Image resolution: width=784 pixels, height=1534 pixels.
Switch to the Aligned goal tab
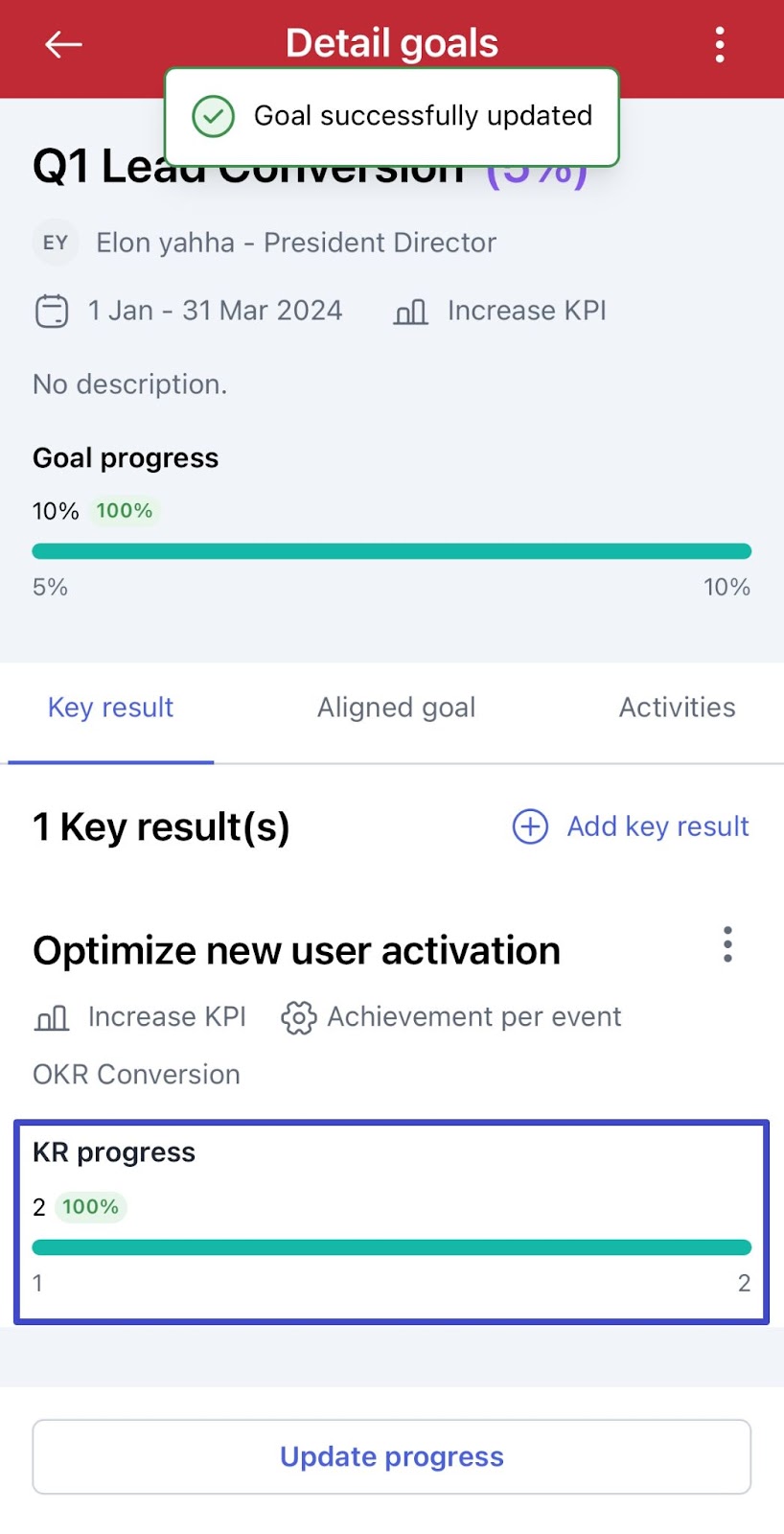[x=396, y=708]
